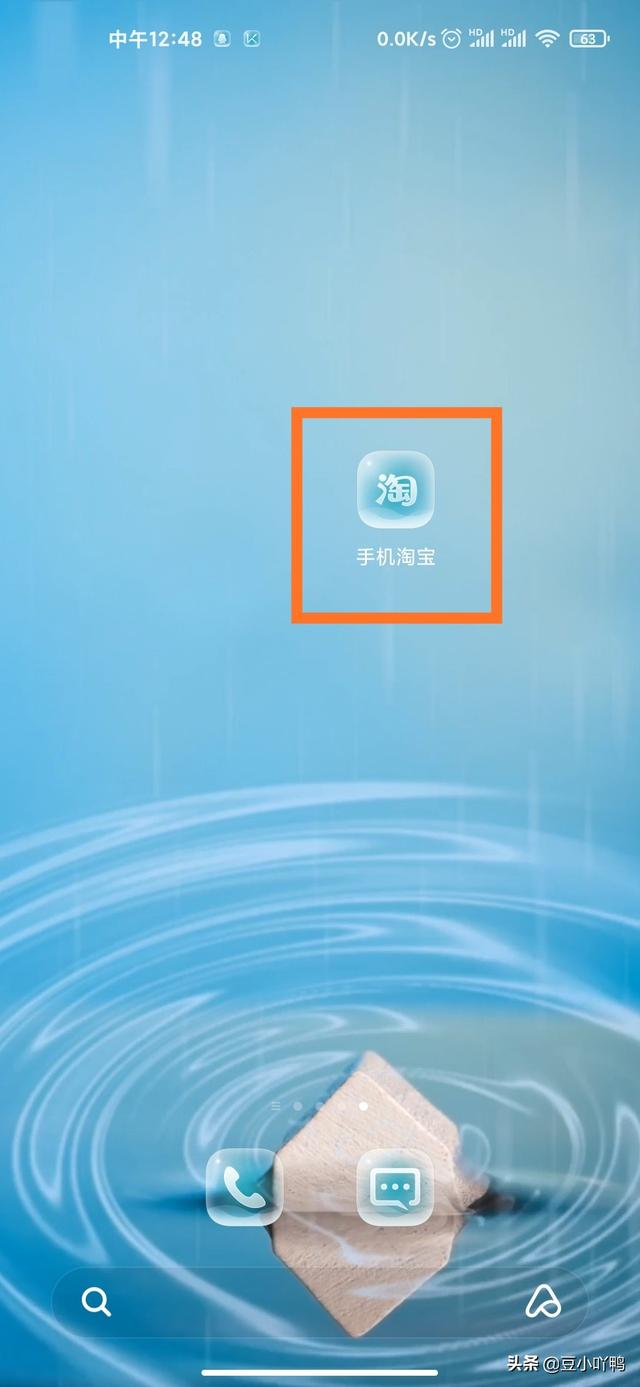Open the Messages app in the dock
640x1387 pixels.
point(395,1187)
